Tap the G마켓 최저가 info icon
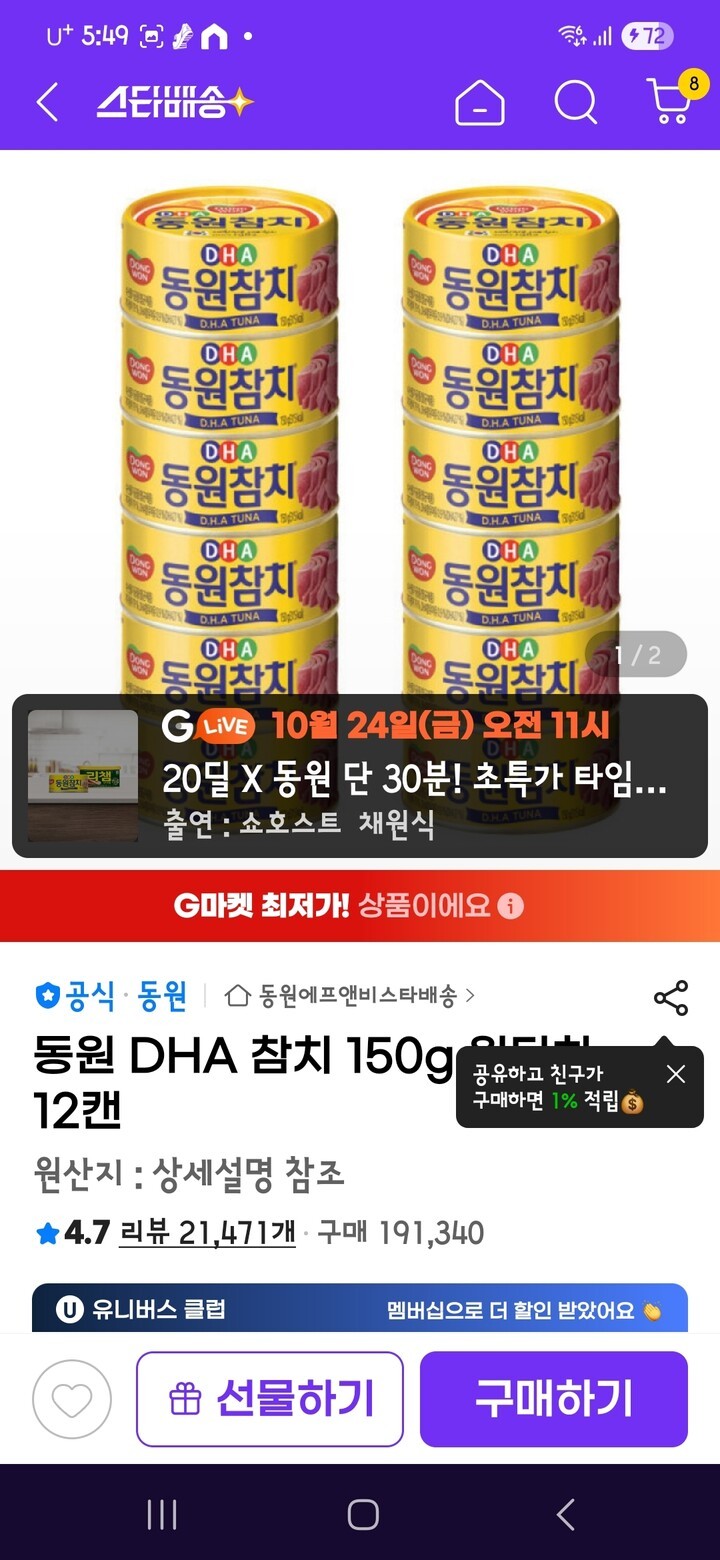The width and height of the screenshot is (720, 1560). click(x=510, y=906)
